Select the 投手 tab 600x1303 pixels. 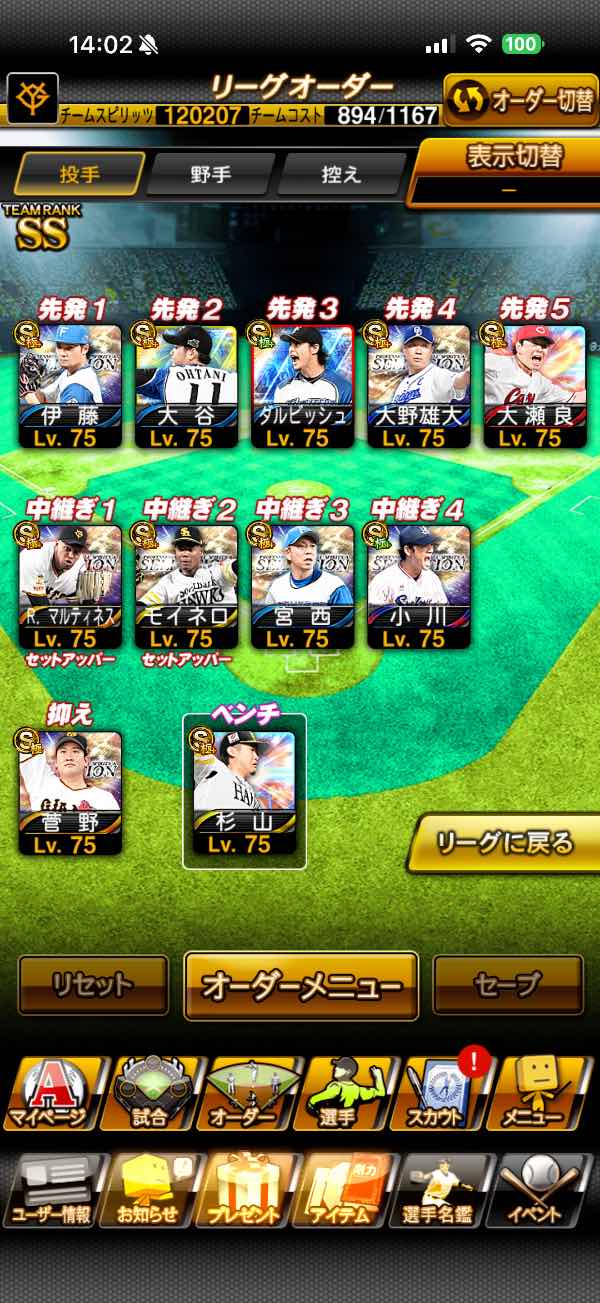tap(79, 174)
